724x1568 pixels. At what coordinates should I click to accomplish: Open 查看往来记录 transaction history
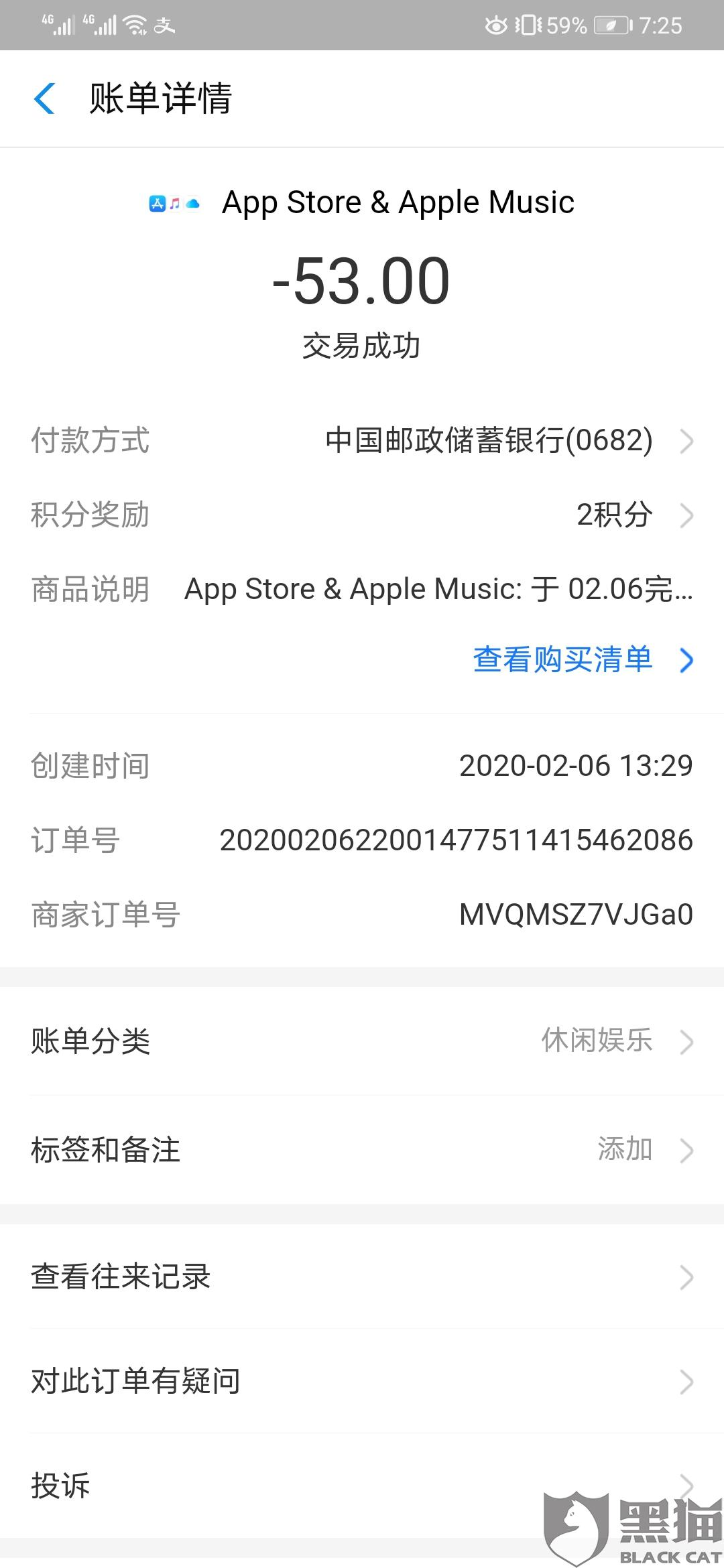pos(362,1277)
